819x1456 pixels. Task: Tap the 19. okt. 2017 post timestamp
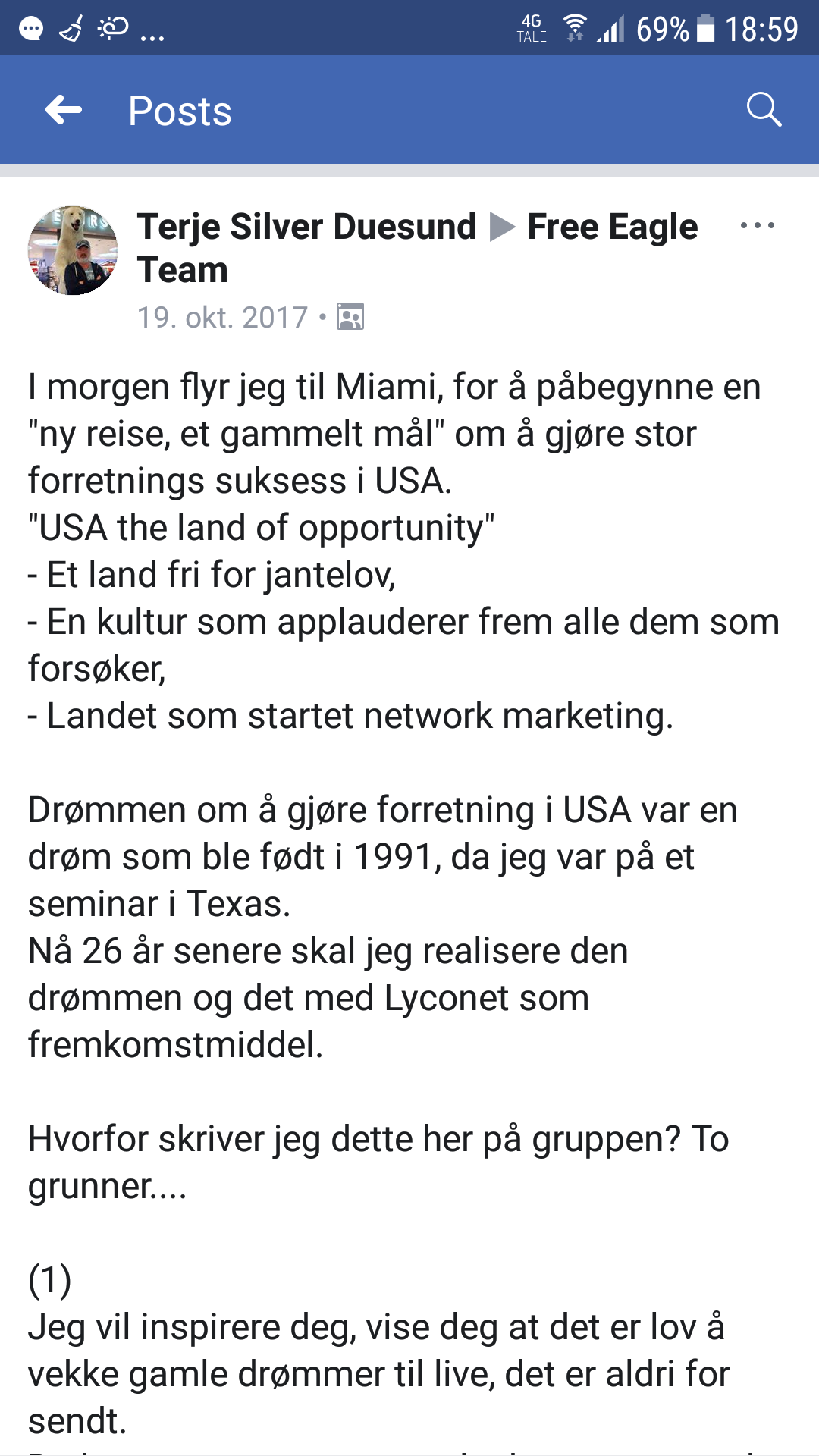tap(222, 317)
